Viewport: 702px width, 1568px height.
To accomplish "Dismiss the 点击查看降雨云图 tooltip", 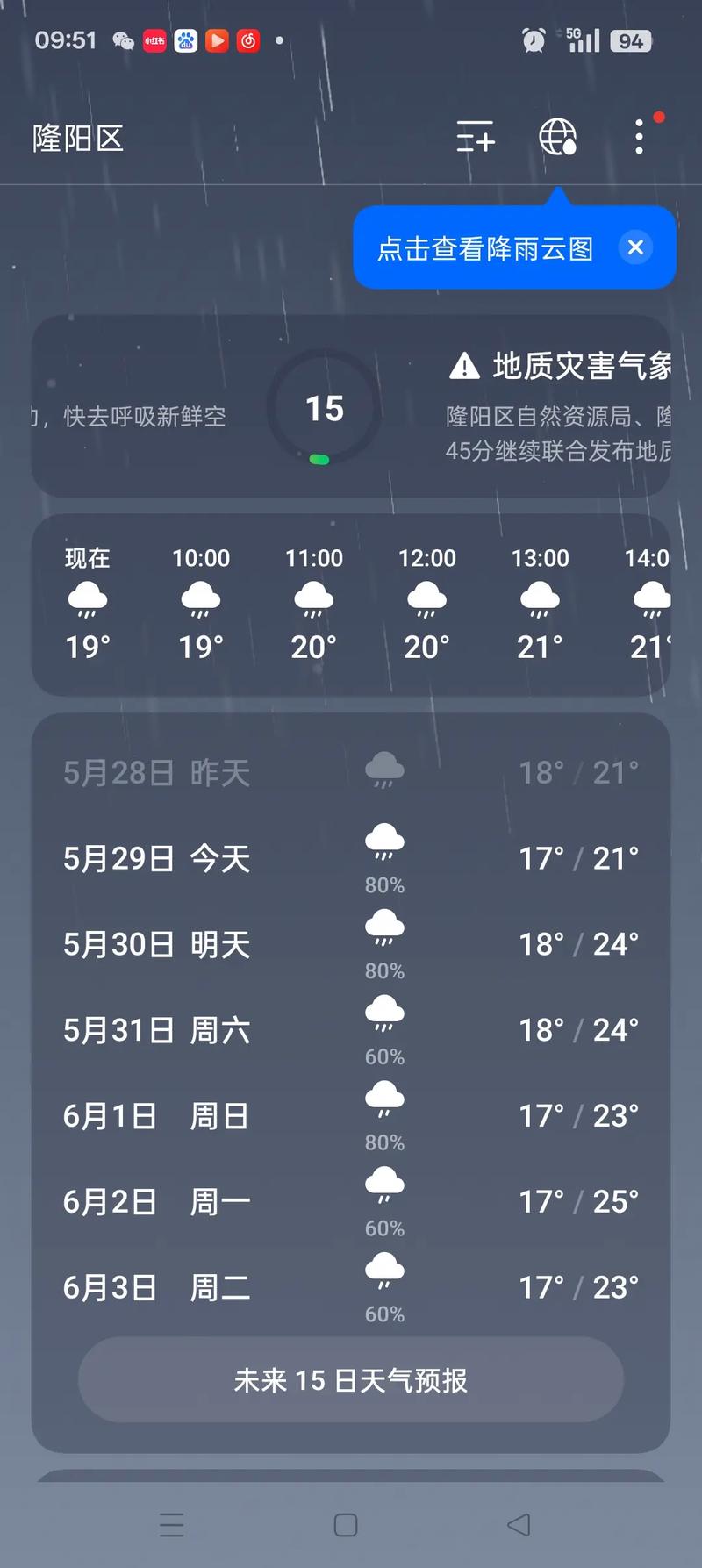I will (635, 247).
